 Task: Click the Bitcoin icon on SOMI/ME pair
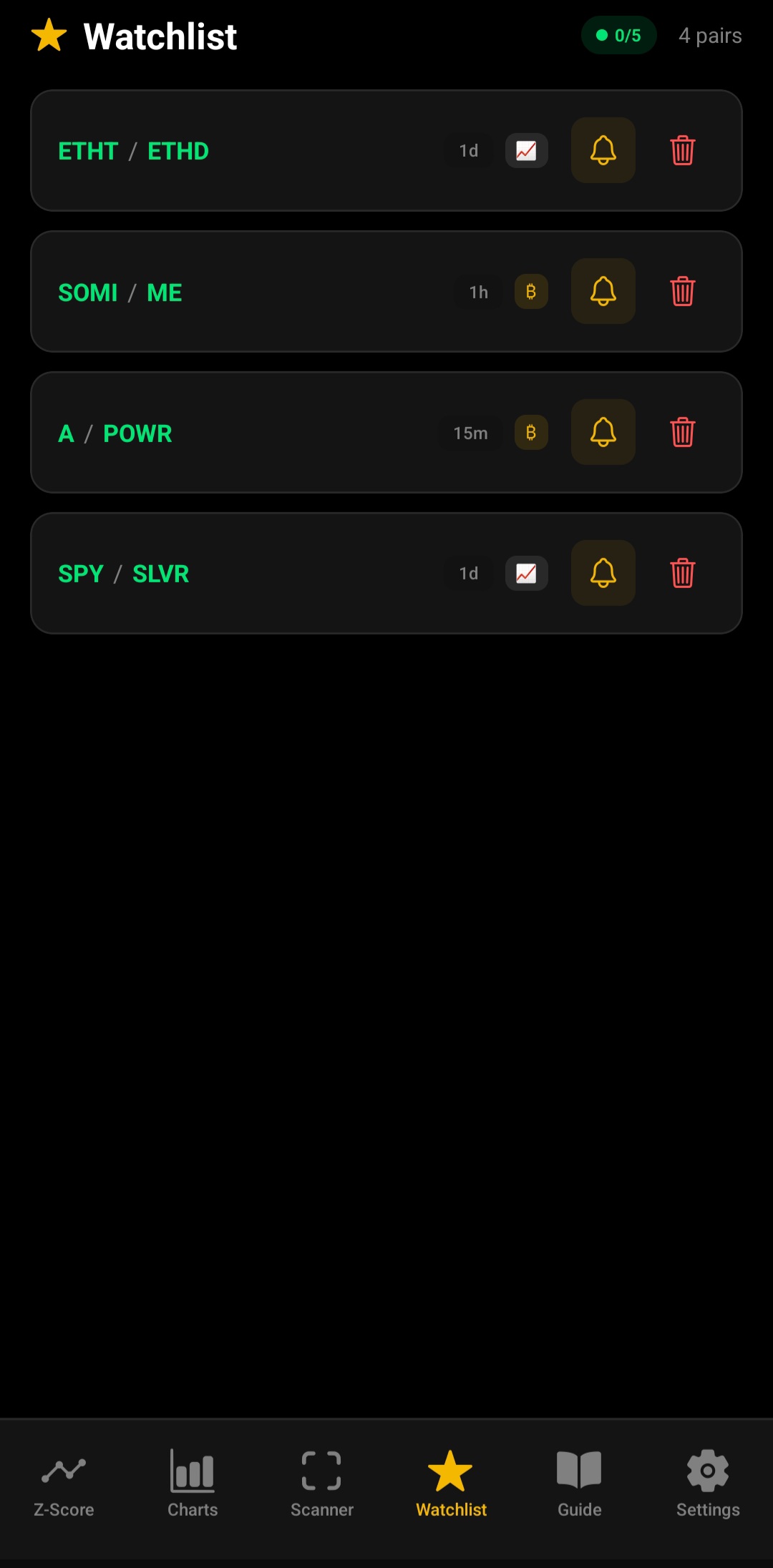(x=530, y=291)
